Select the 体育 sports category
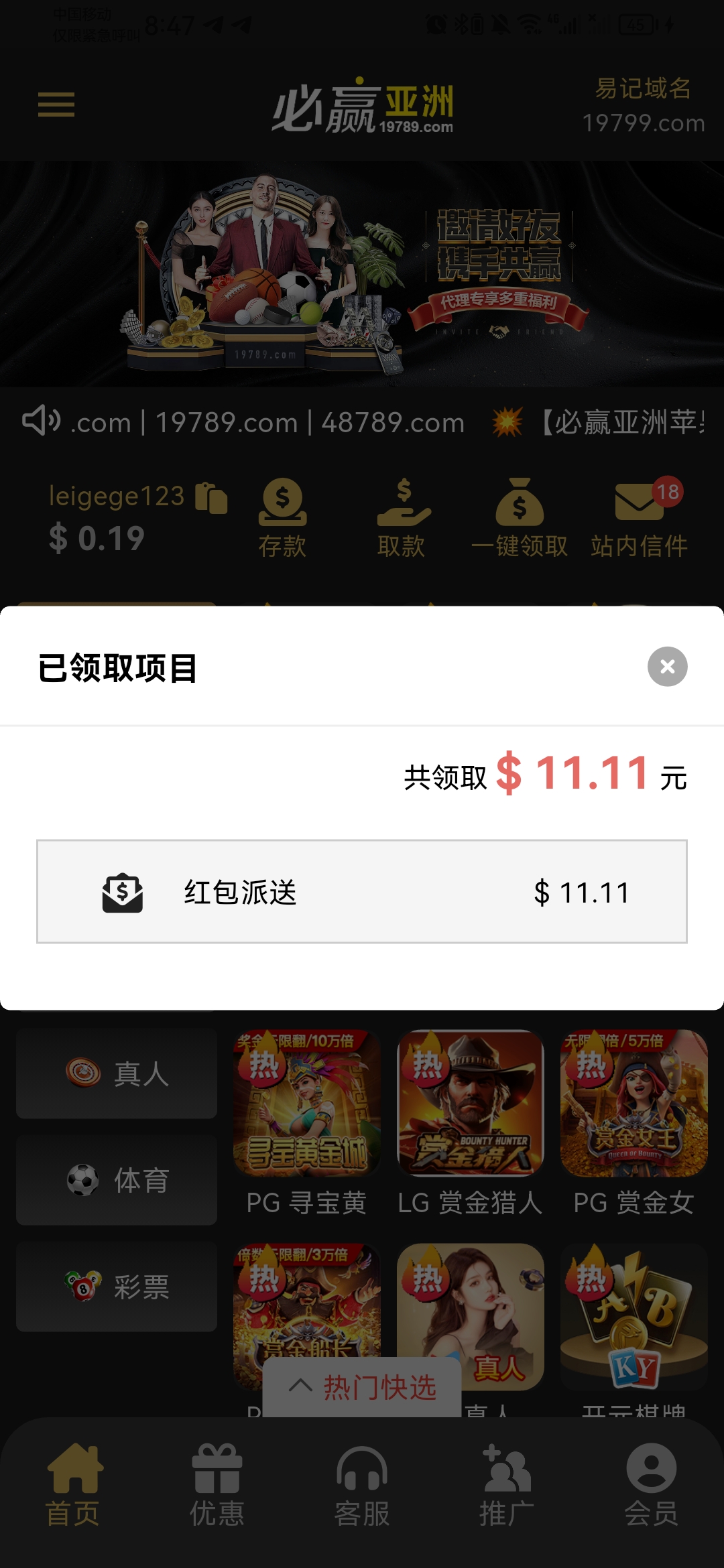 coord(117,1180)
